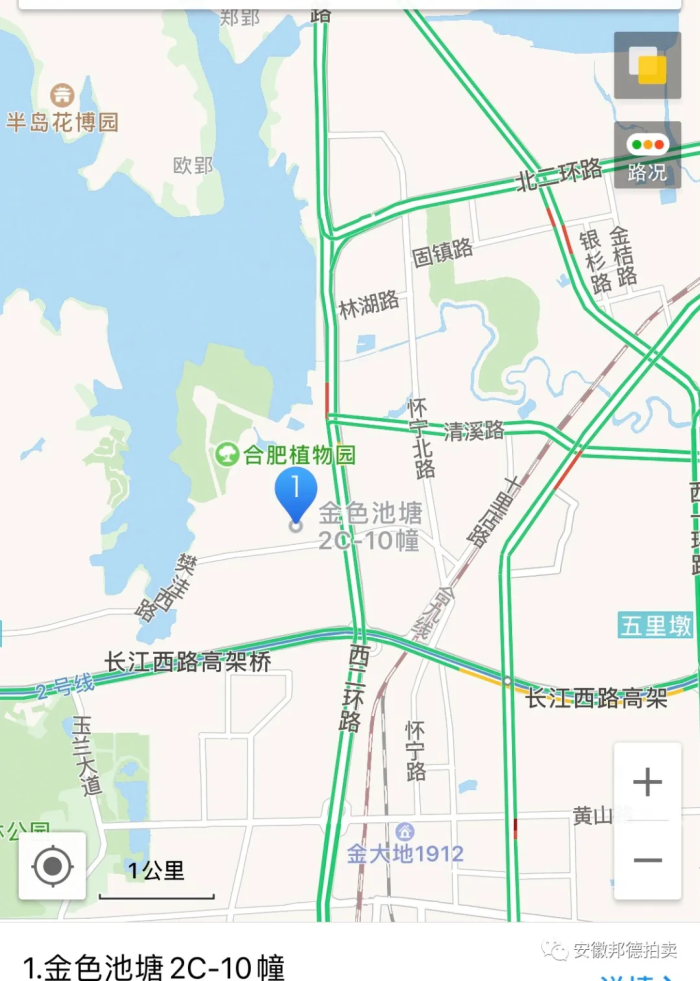Select the 合肥植物园 point of interest
700x981 pixels.
[x=286, y=455]
